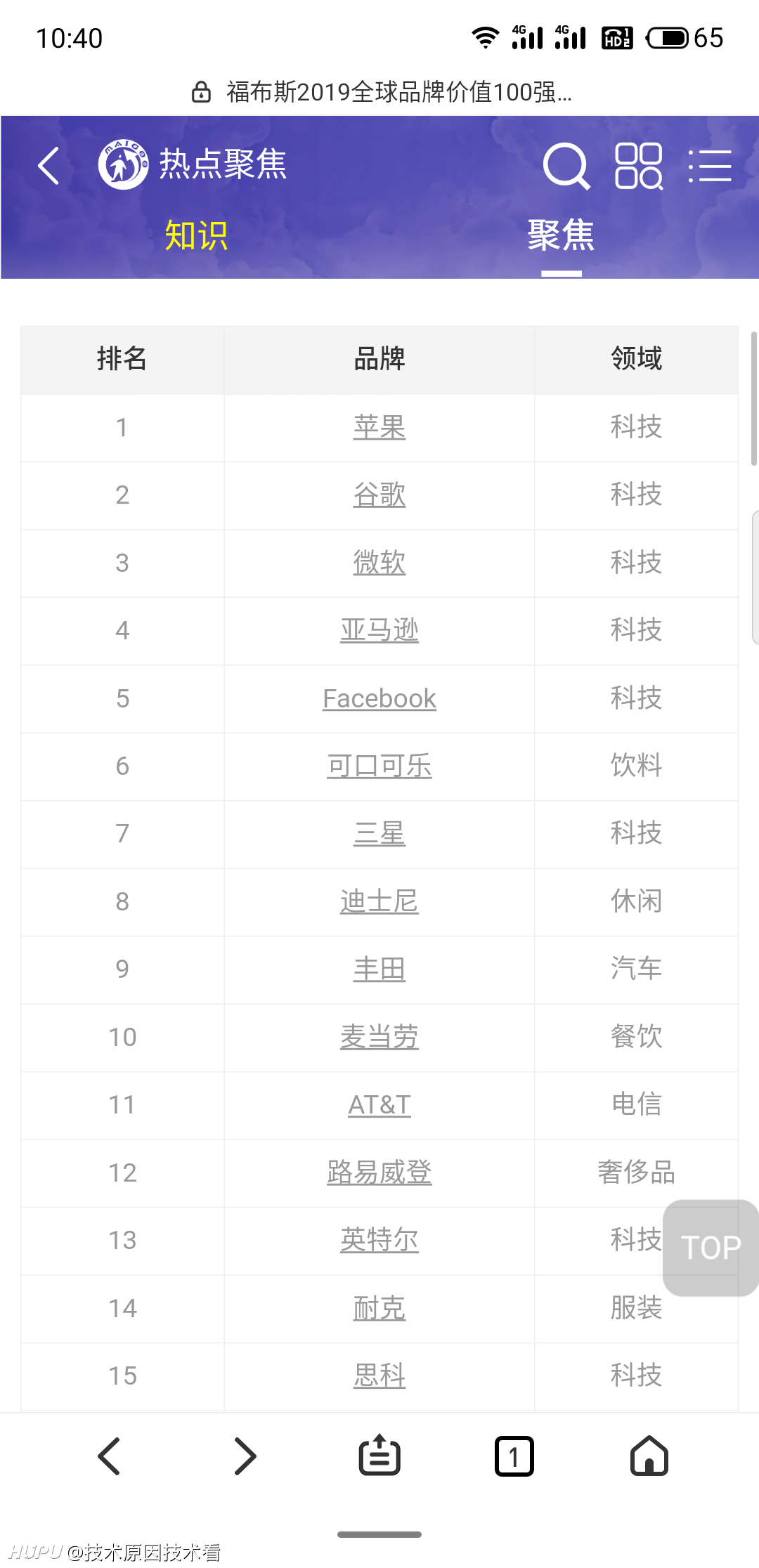Open the browser tab switcher
759x1568 pixels.
click(x=514, y=1456)
